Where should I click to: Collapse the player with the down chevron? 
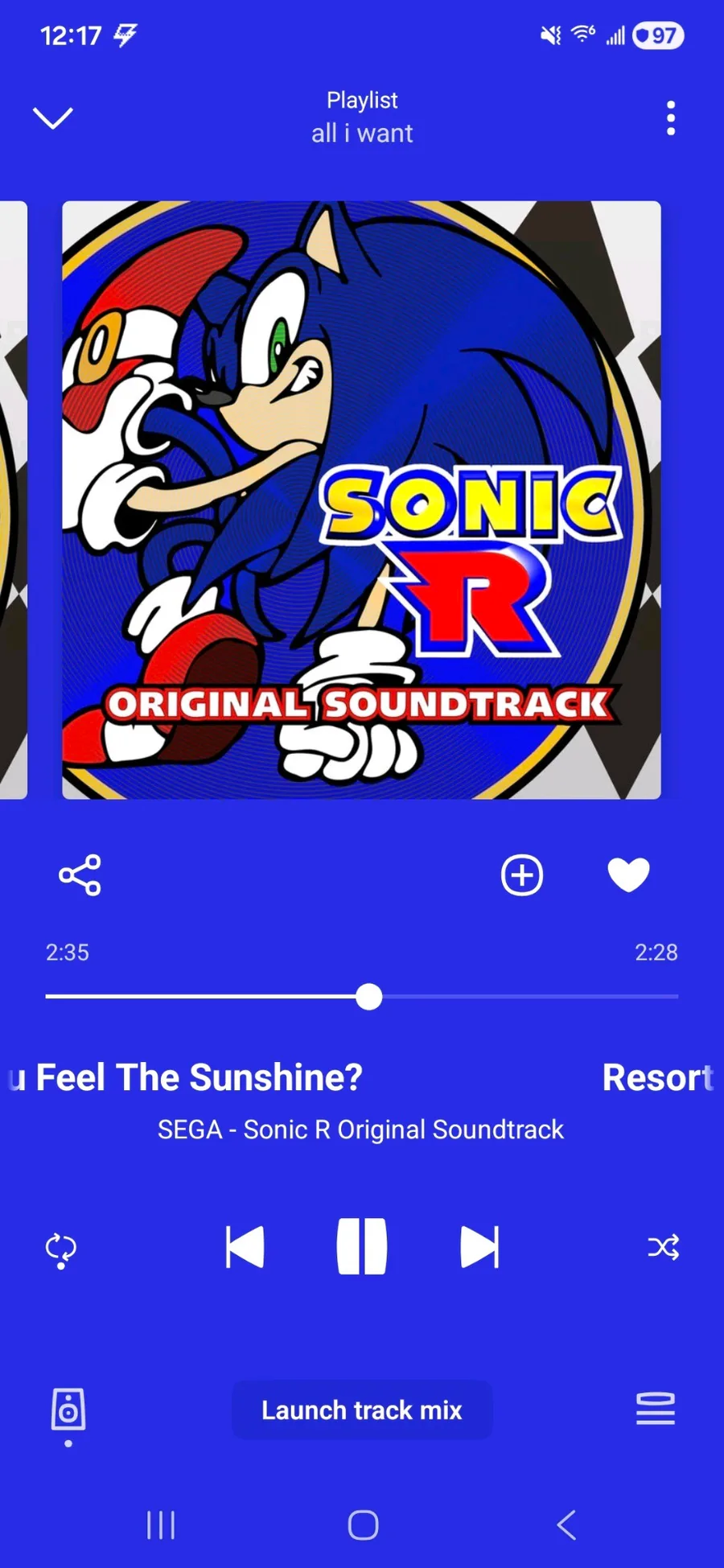pos(52,117)
